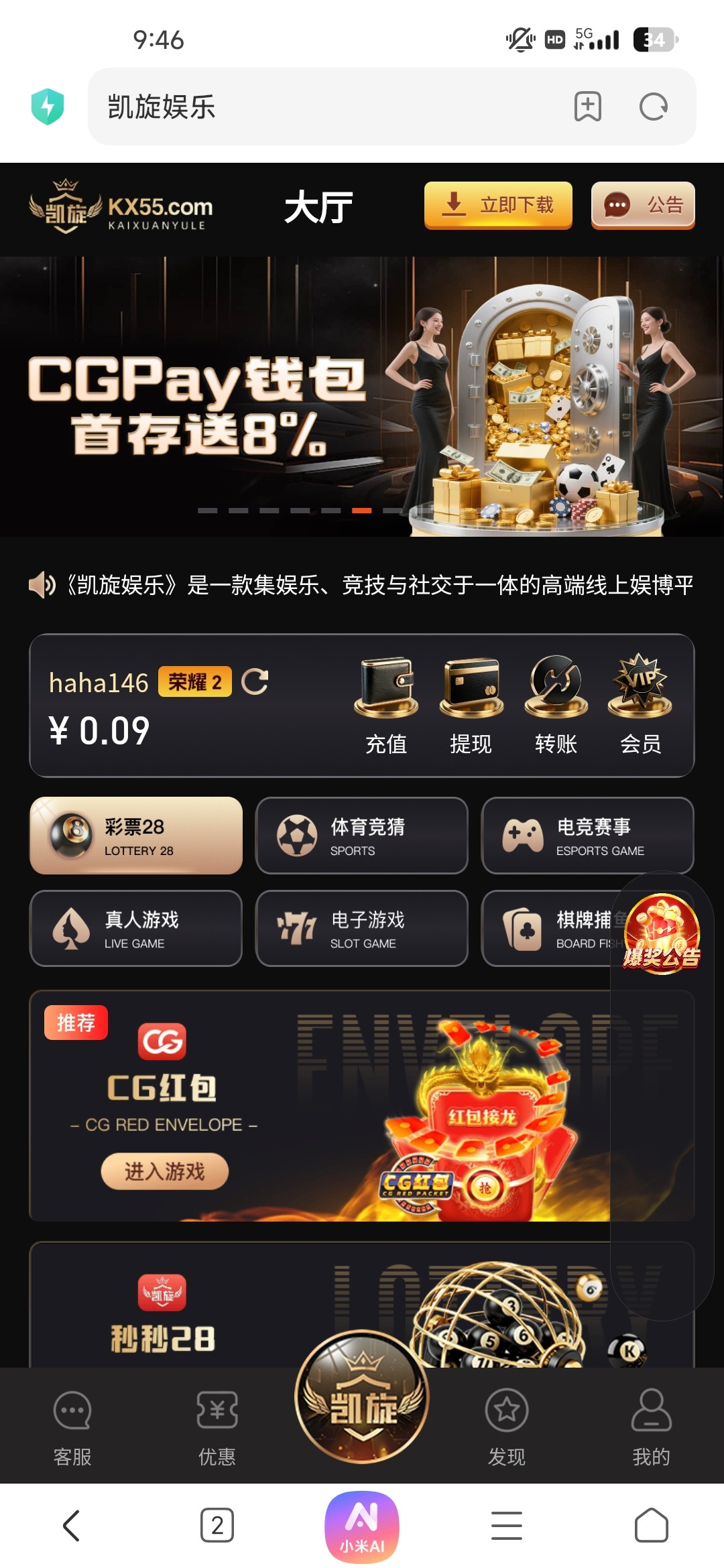The width and height of the screenshot is (724, 1568).
Task: Select the 真人游戏 Live Game category
Action: click(x=136, y=929)
